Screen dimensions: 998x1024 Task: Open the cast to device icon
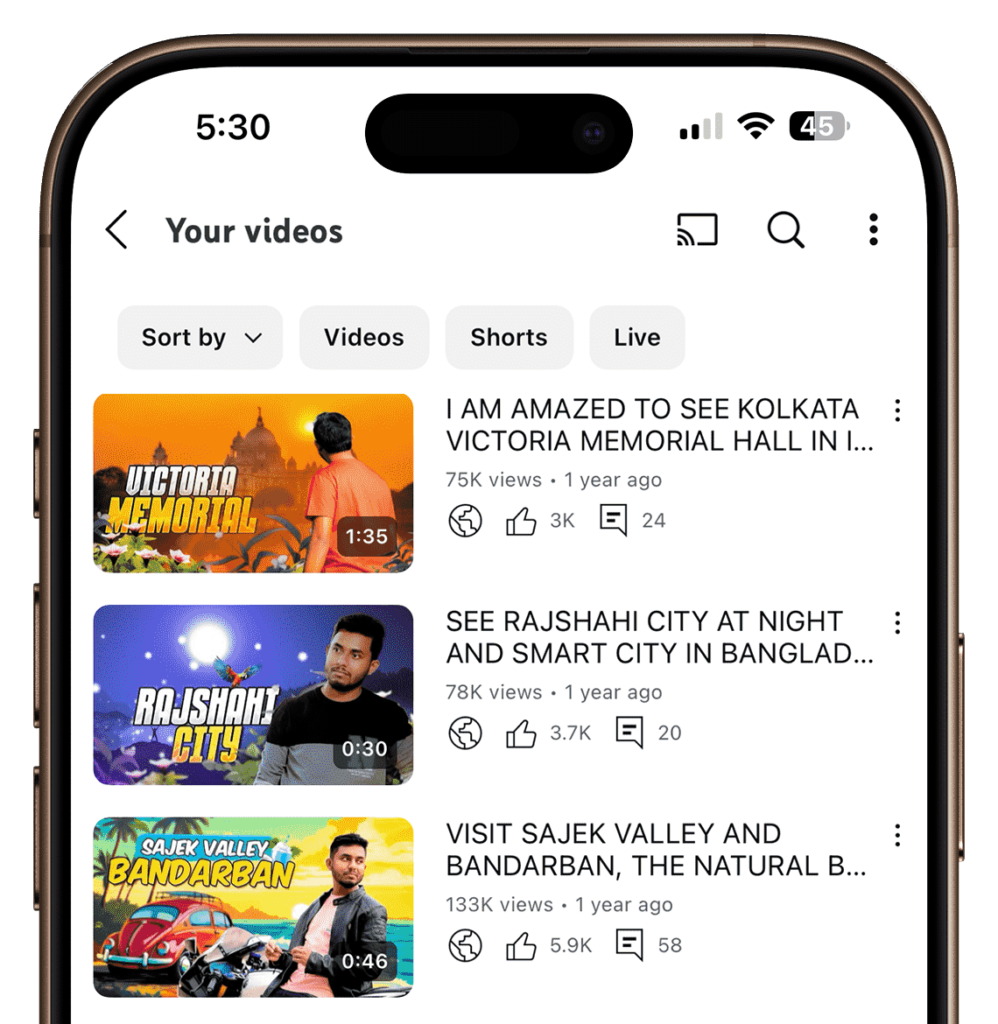click(697, 230)
